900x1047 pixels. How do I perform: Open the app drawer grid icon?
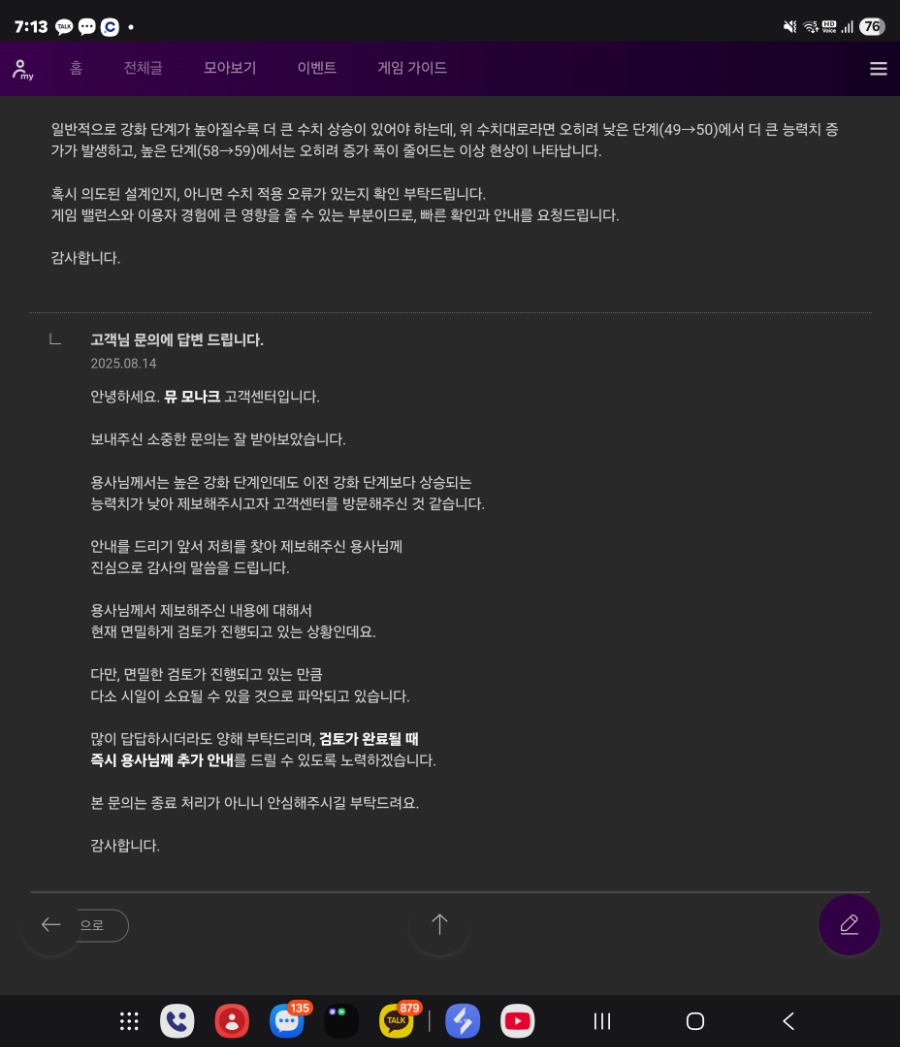pyautogui.click(x=129, y=1021)
